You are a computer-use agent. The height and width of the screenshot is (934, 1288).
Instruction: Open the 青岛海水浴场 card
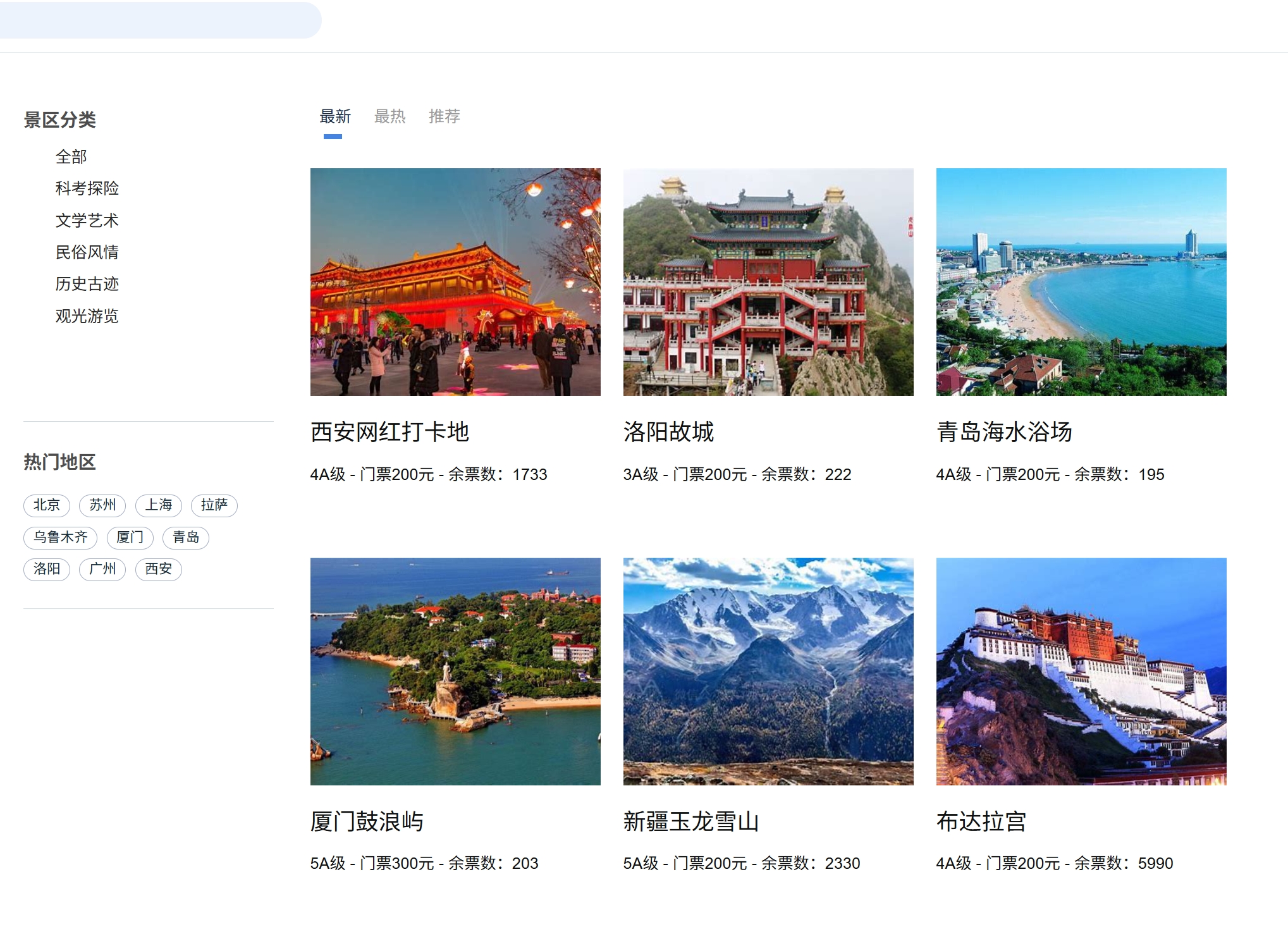[1081, 282]
